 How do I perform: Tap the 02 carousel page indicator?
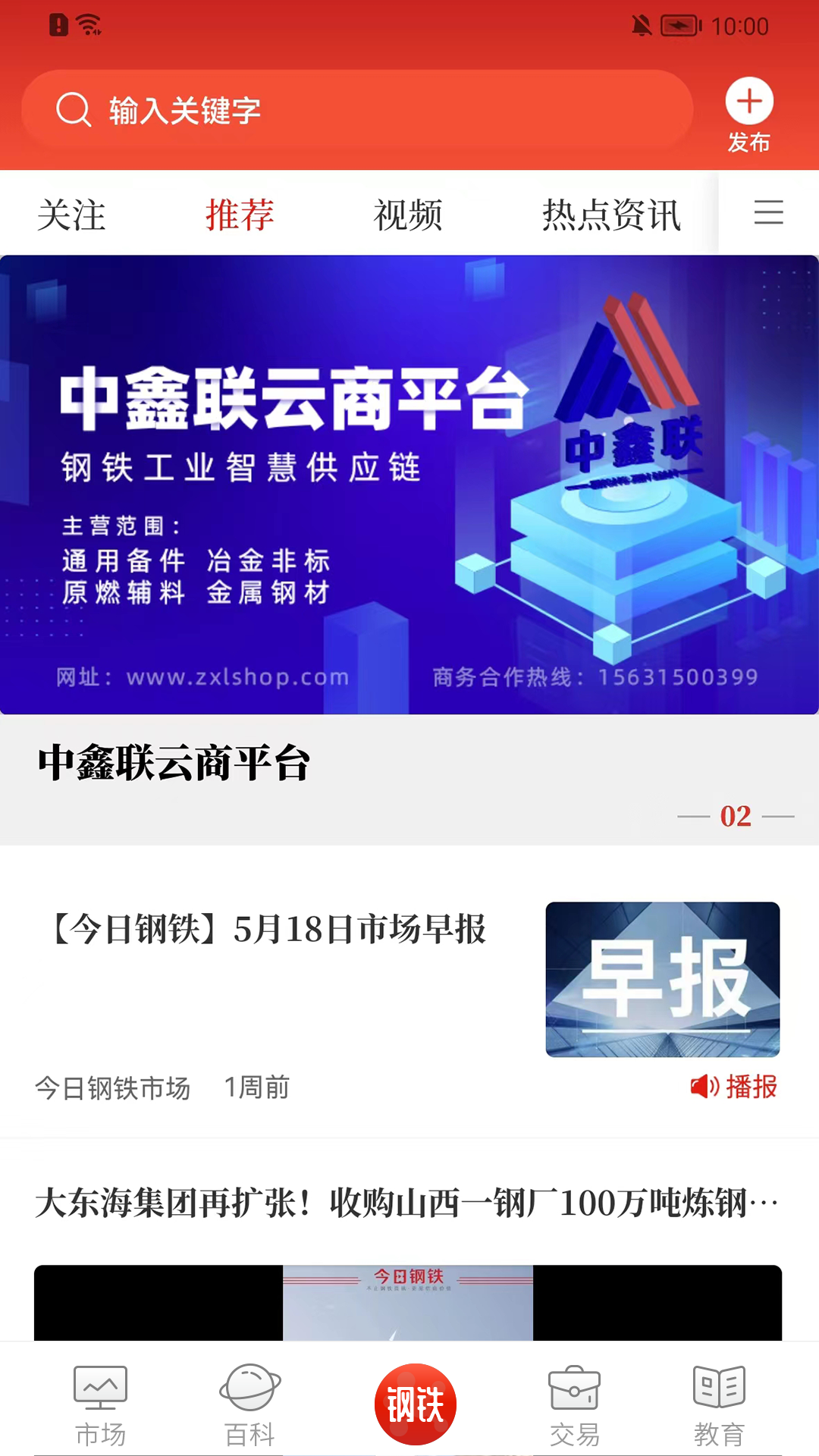tap(734, 817)
